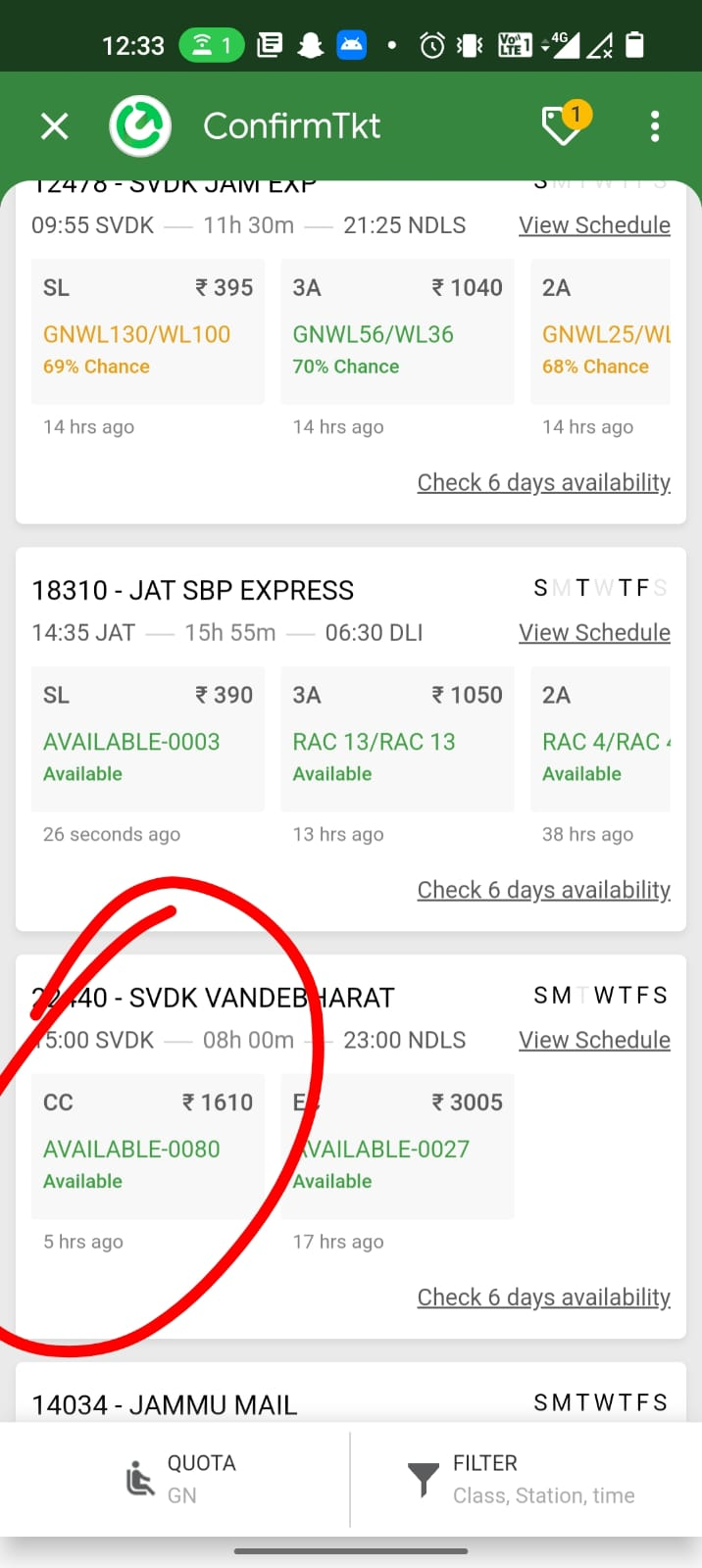Check 6 days availability for JAT SBP Express
The image size is (702, 1568).
click(x=543, y=890)
